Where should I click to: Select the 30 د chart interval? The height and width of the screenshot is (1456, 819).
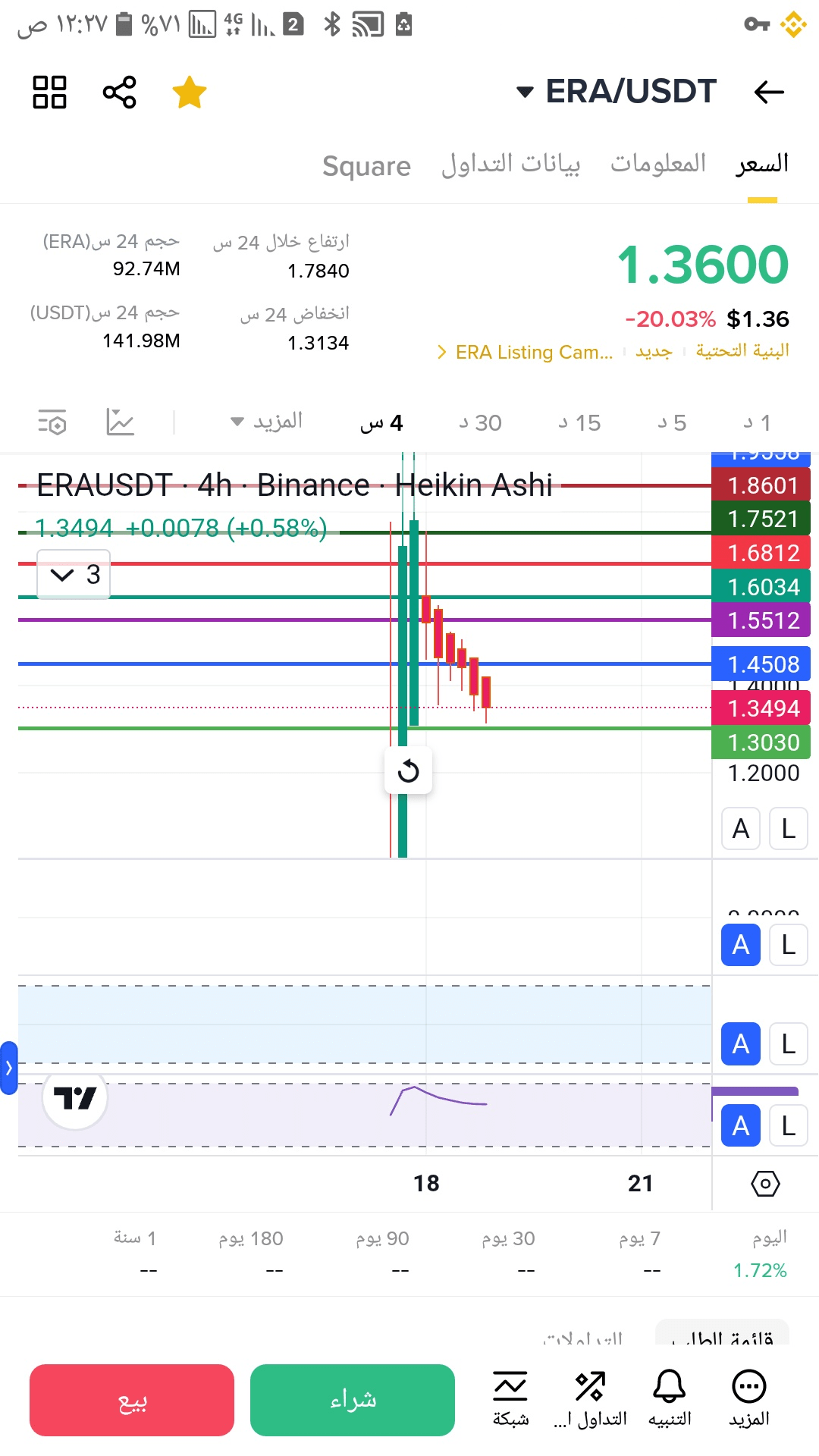pyautogui.click(x=480, y=422)
